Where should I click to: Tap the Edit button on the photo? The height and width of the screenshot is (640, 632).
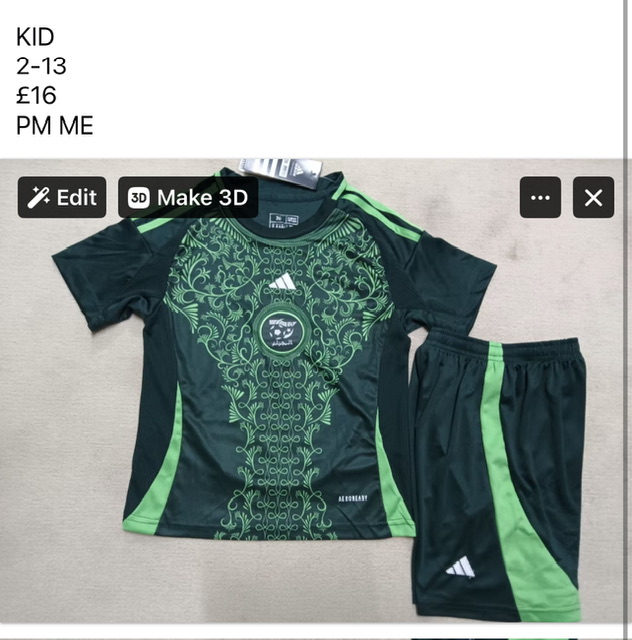(x=62, y=197)
